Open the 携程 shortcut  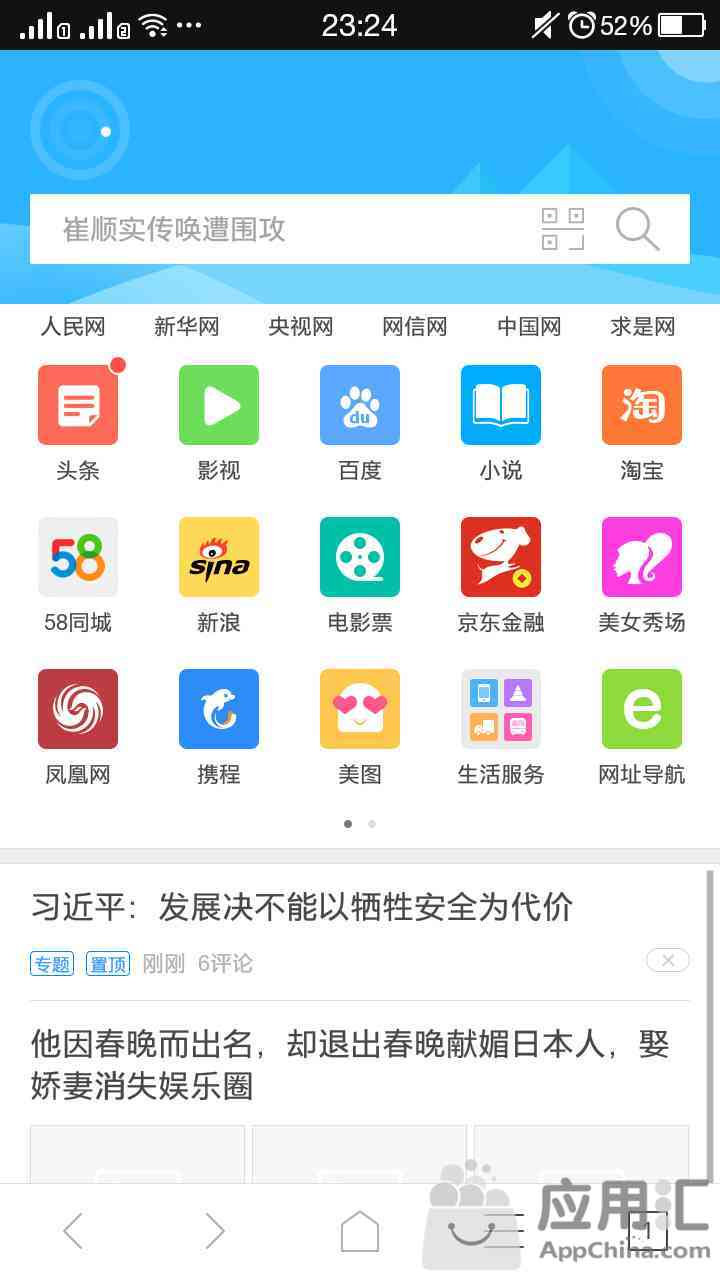(219, 709)
